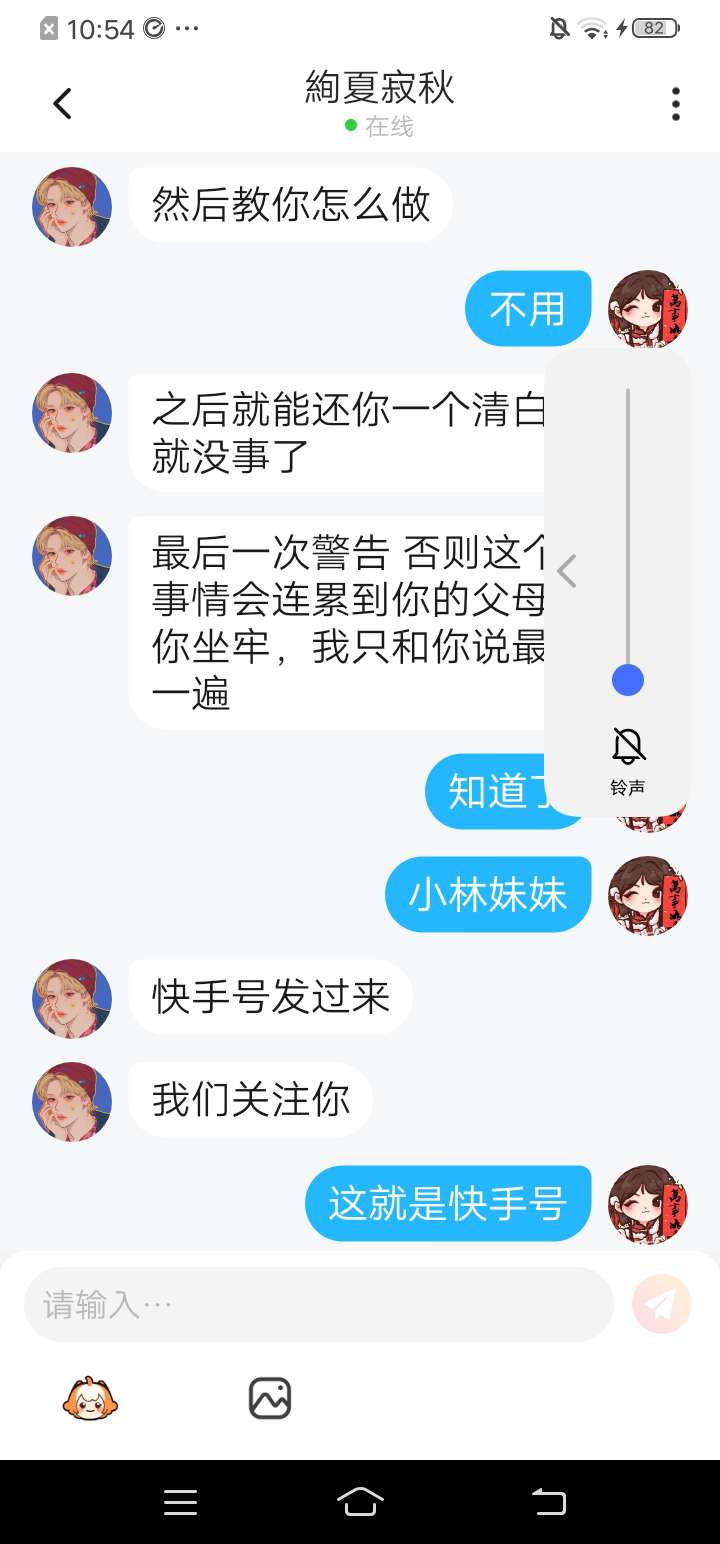Open the emoji sticker picker
The image size is (720, 1544).
coord(90,1398)
